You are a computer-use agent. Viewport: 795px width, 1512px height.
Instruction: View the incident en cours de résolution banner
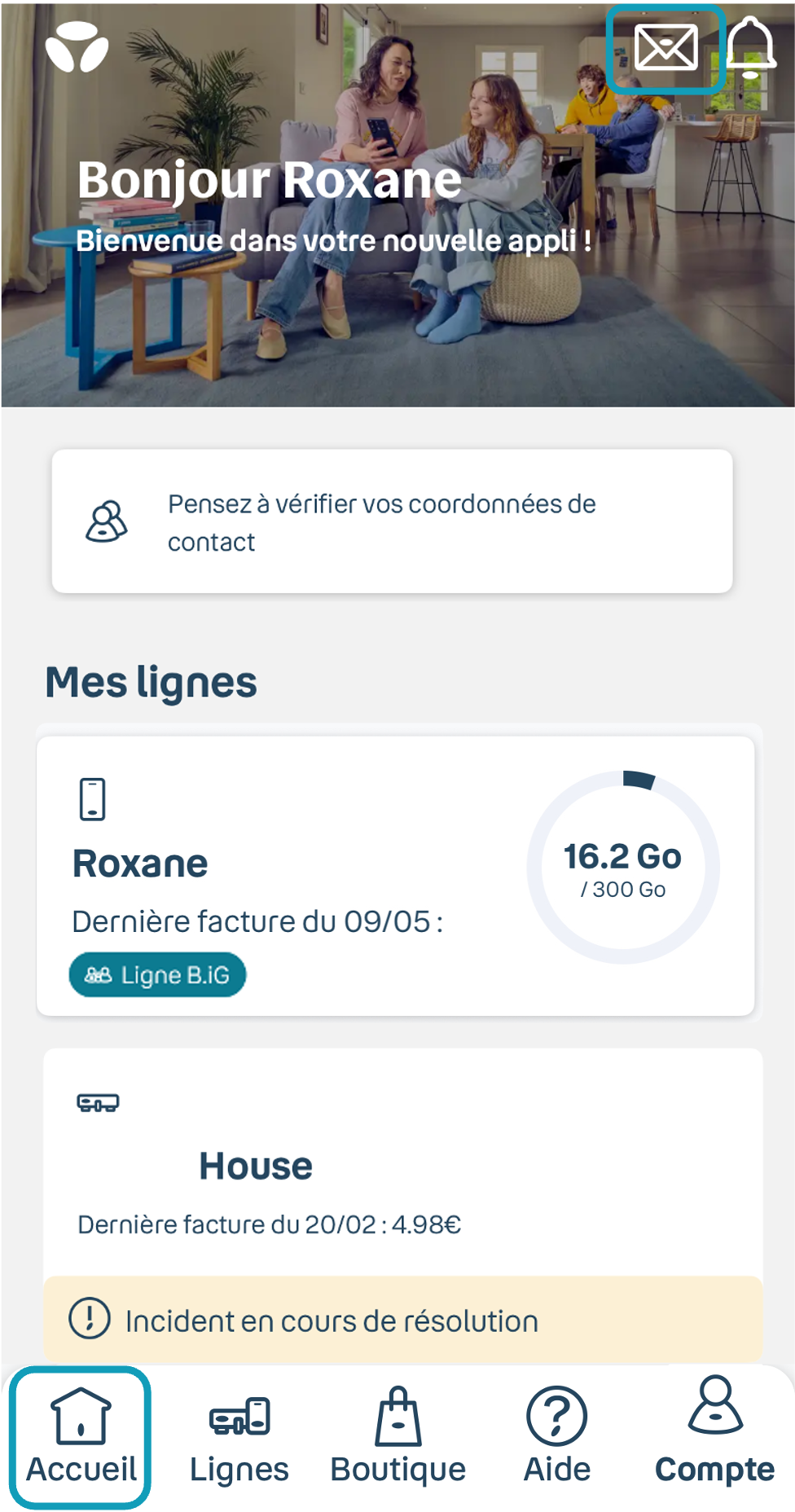tap(402, 1320)
